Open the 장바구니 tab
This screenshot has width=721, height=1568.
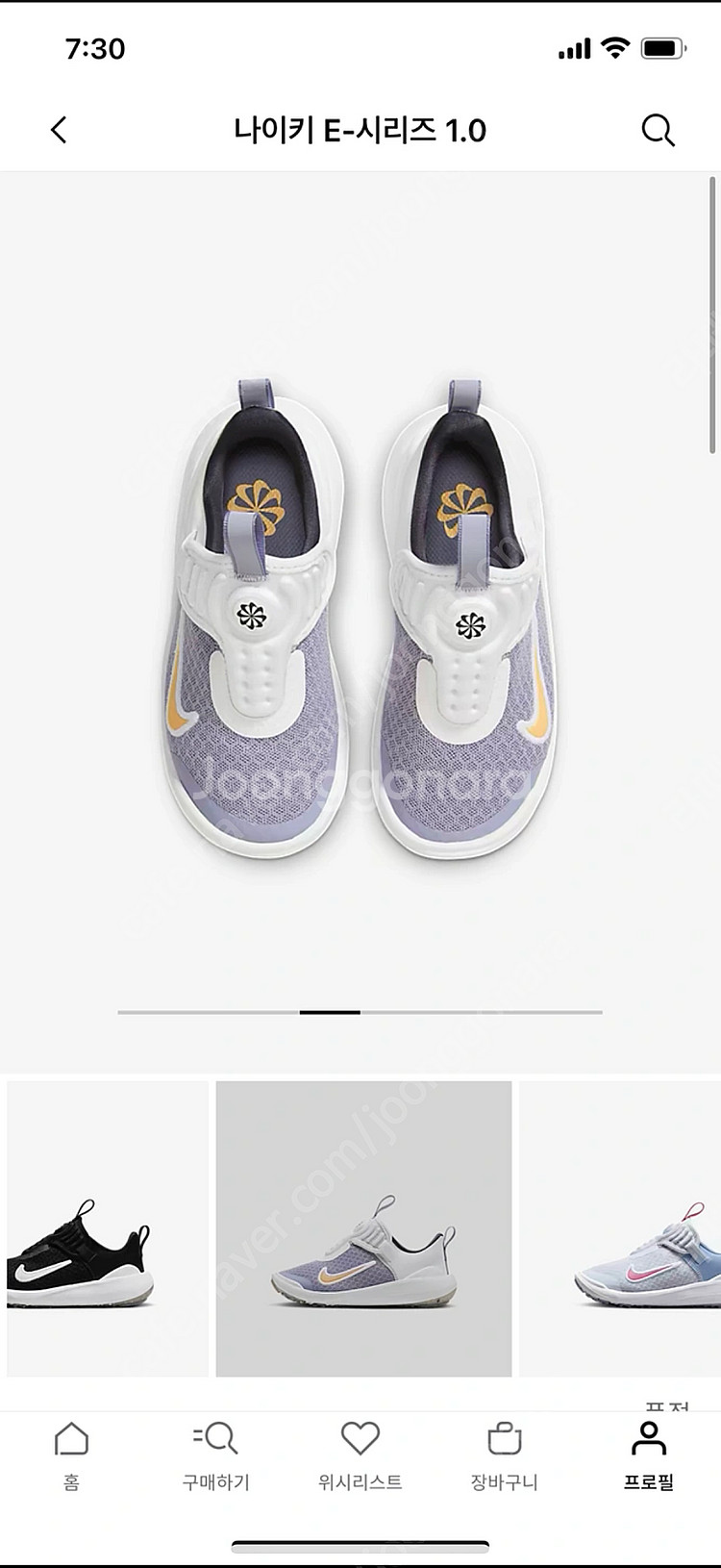tap(504, 1455)
